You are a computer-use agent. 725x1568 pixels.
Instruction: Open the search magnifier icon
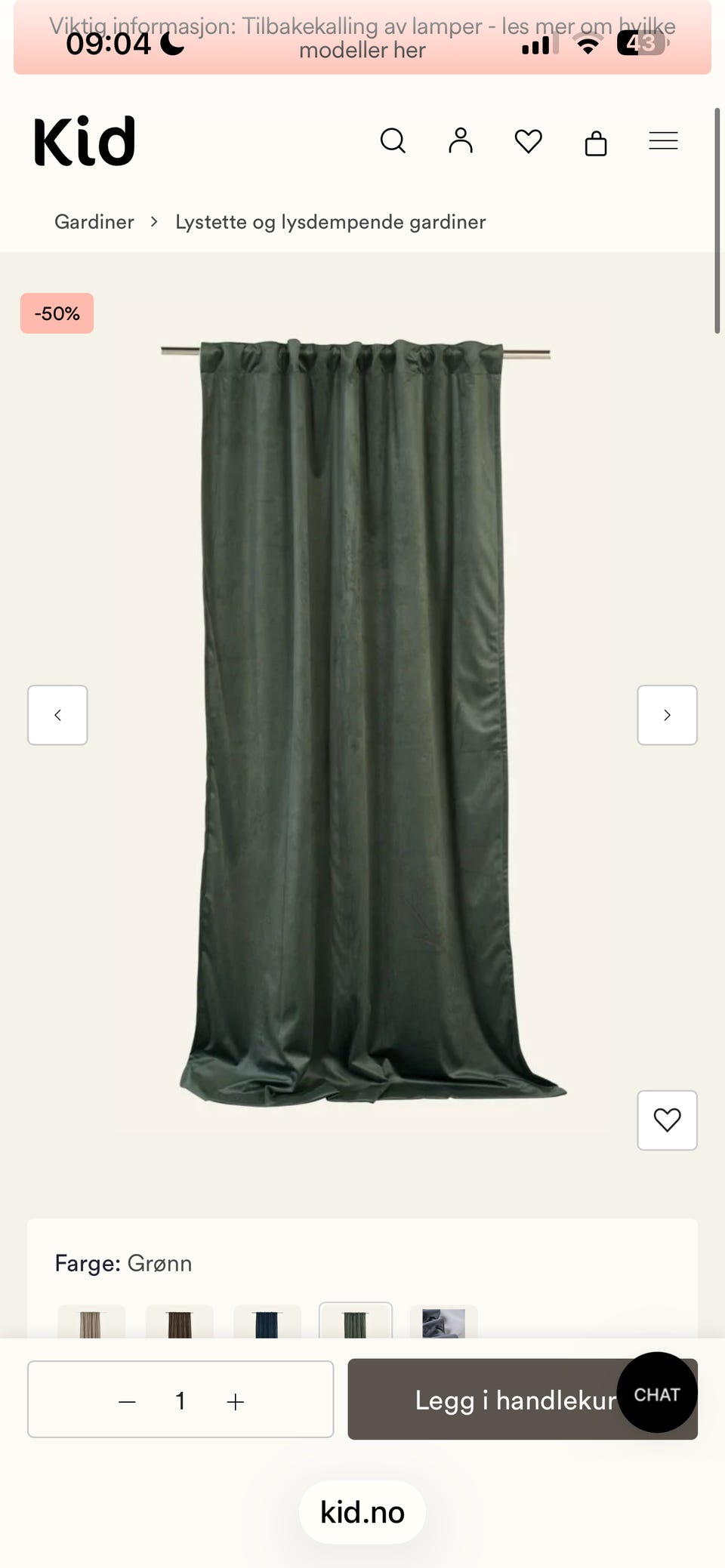[x=393, y=140]
